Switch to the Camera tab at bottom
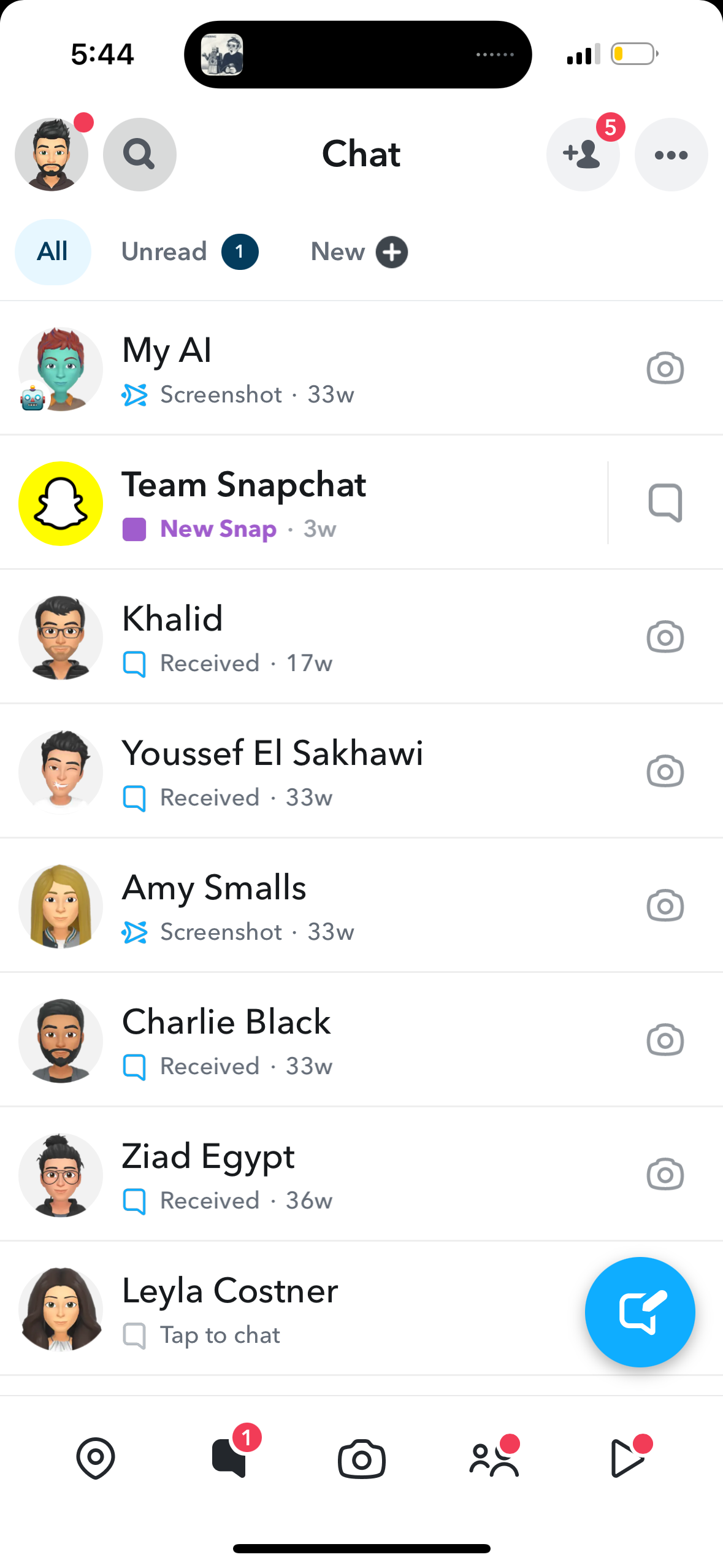This screenshot has width=723, height=1568. click(x=361, y=1459)
